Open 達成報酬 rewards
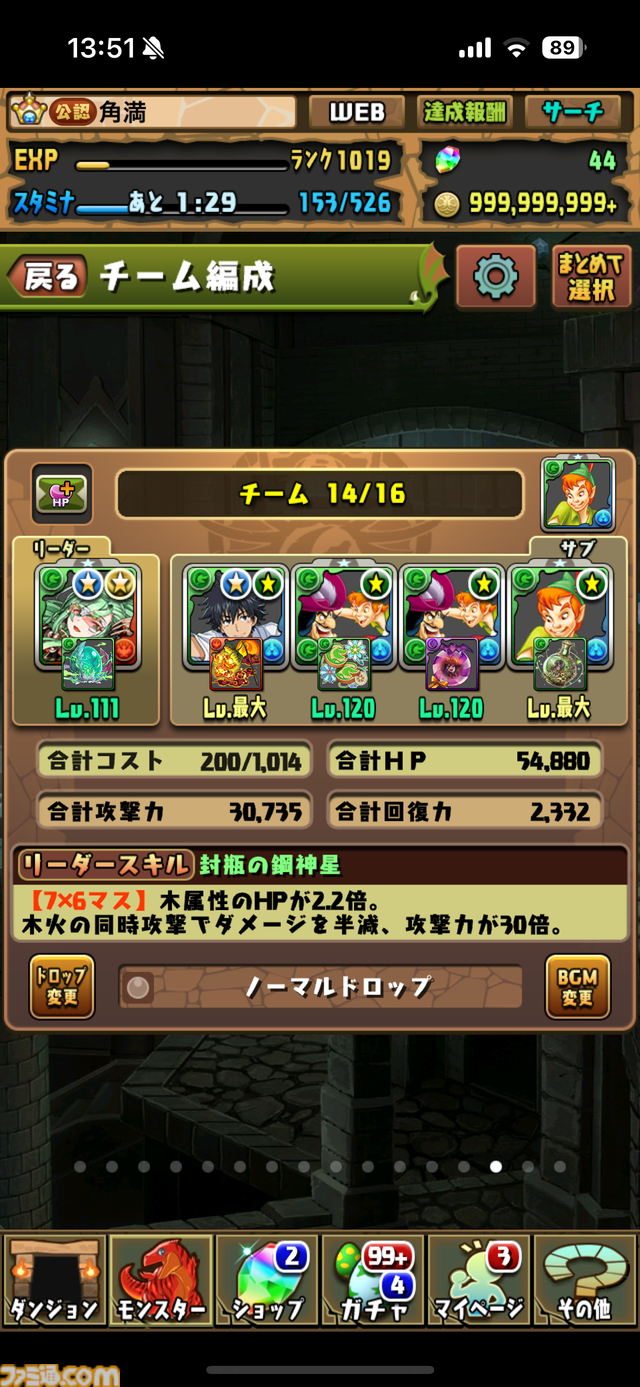Image resolution: width=640 pixels, height=1387 pixels. [x=465, y=112]
